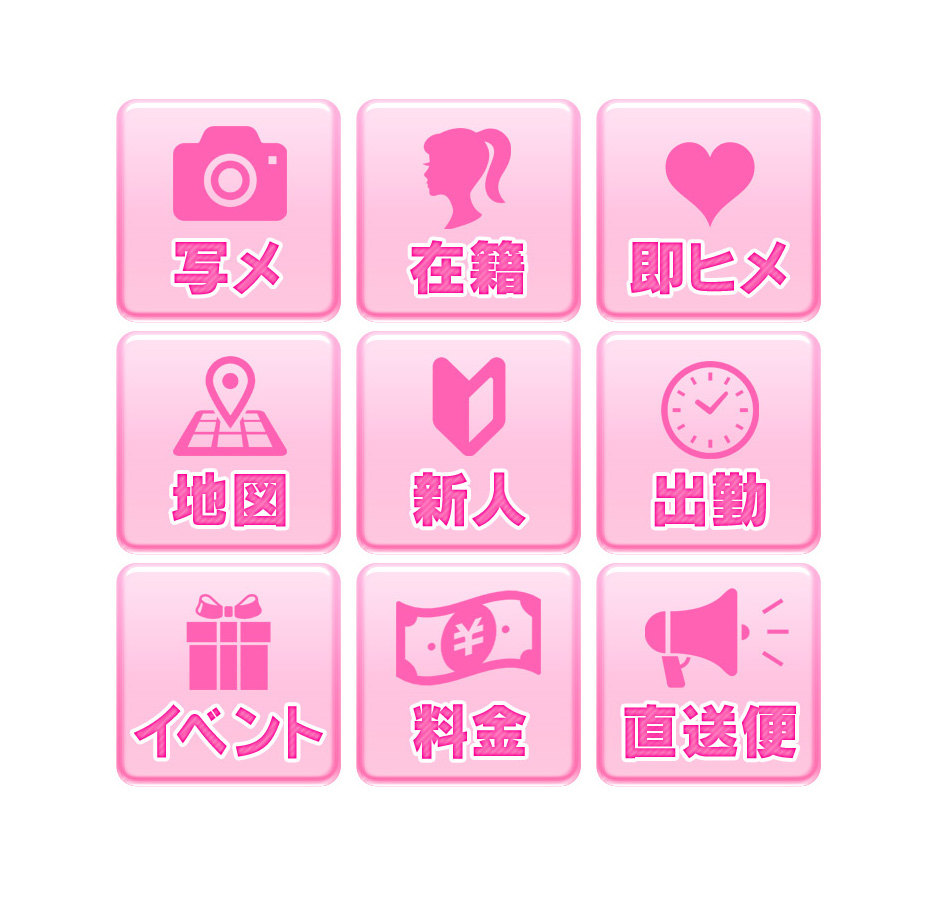Open the 出勤 clock button
Viewport: 952px width, 912px height.
pyautogui.click(x=708, y=442)
